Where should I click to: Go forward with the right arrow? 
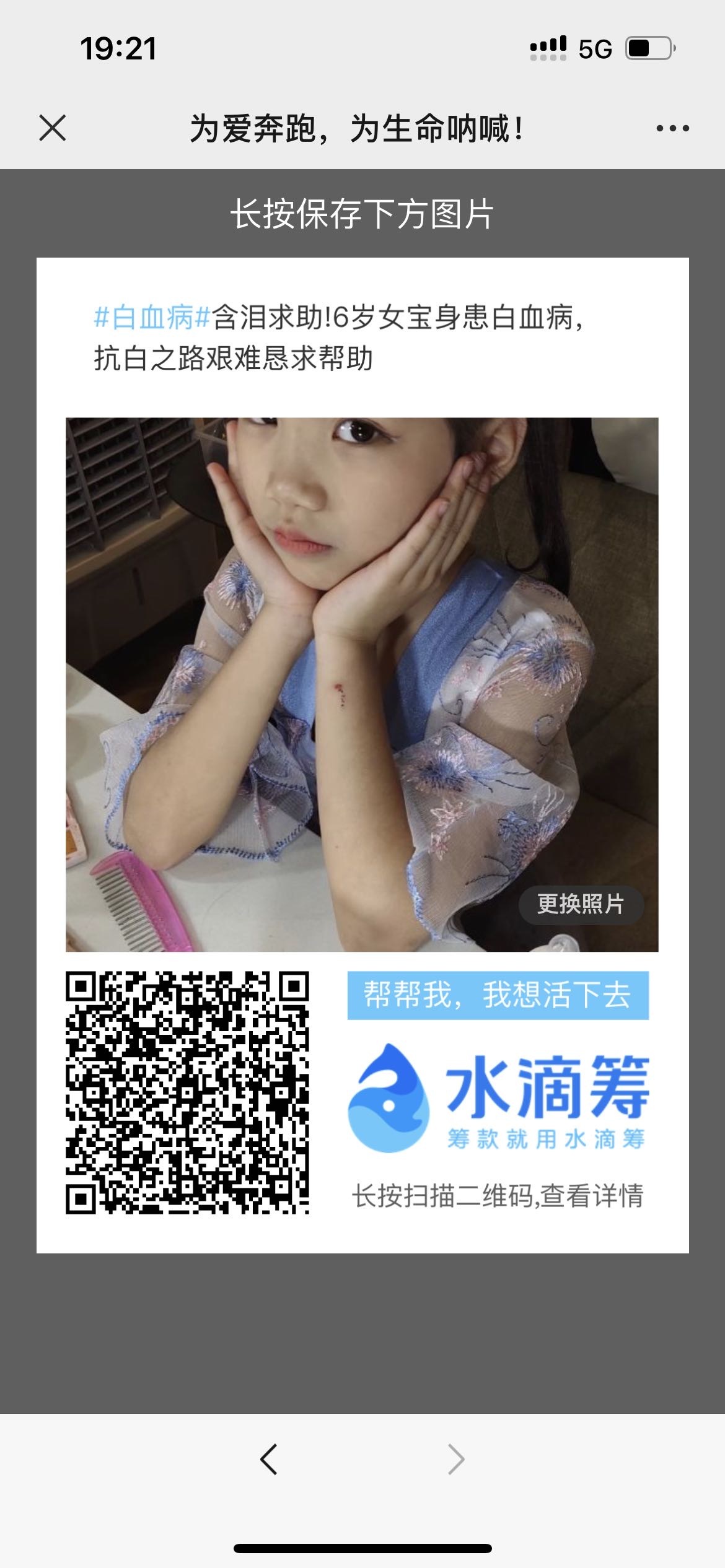456,1459
